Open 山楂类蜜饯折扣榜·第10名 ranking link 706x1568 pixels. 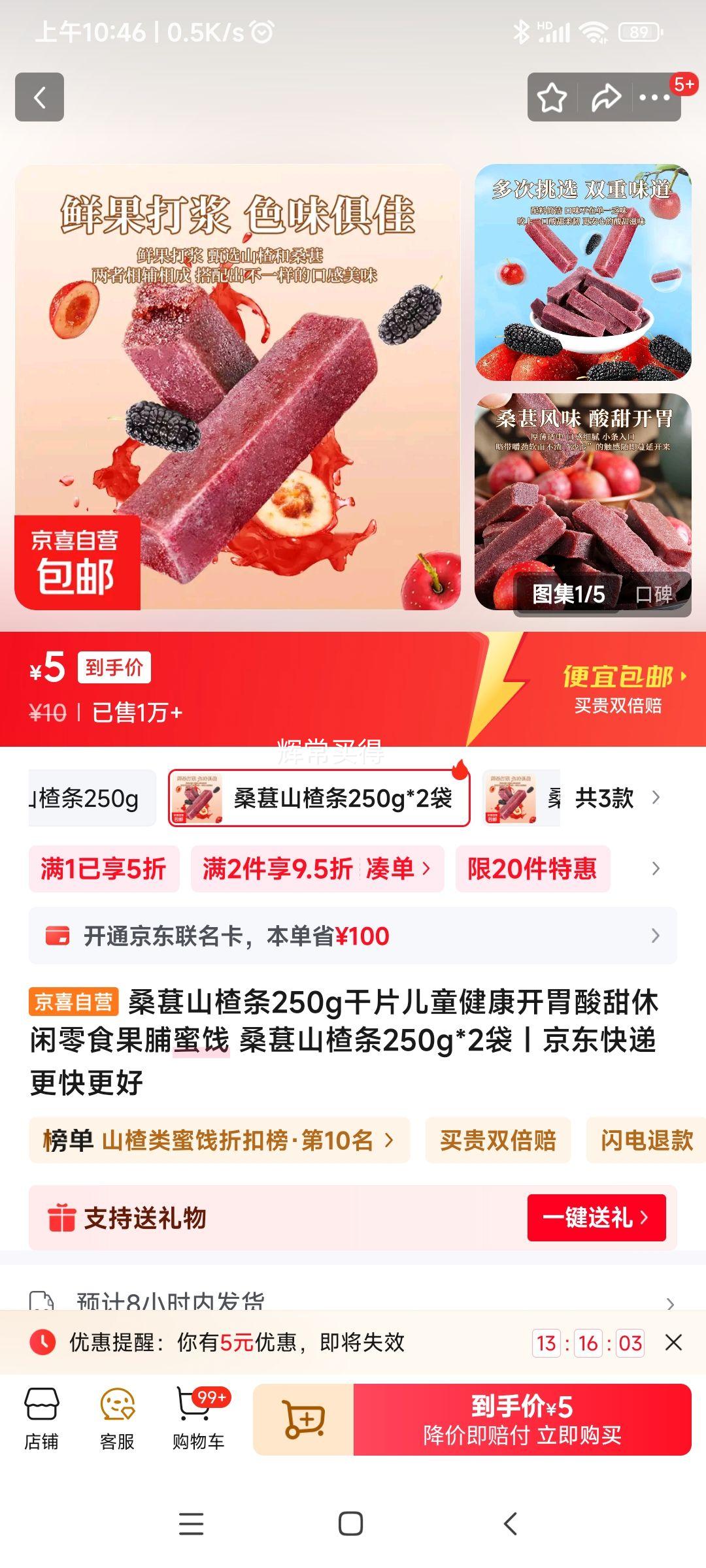tap(216, 1138)
